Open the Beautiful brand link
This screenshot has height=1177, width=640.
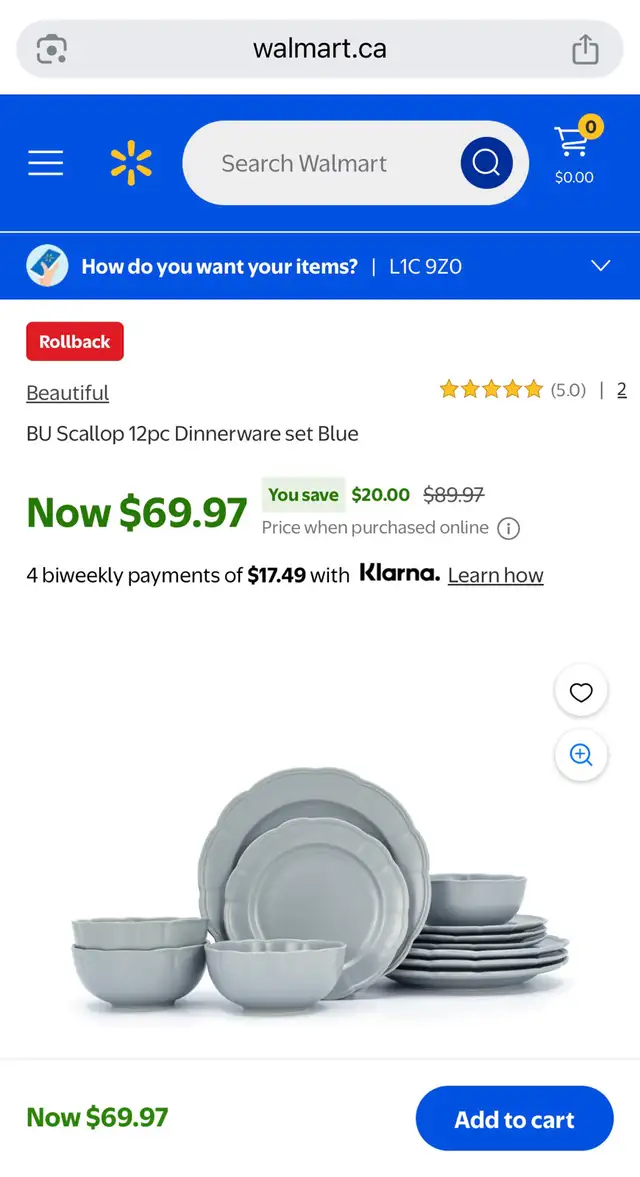(67, 393)
